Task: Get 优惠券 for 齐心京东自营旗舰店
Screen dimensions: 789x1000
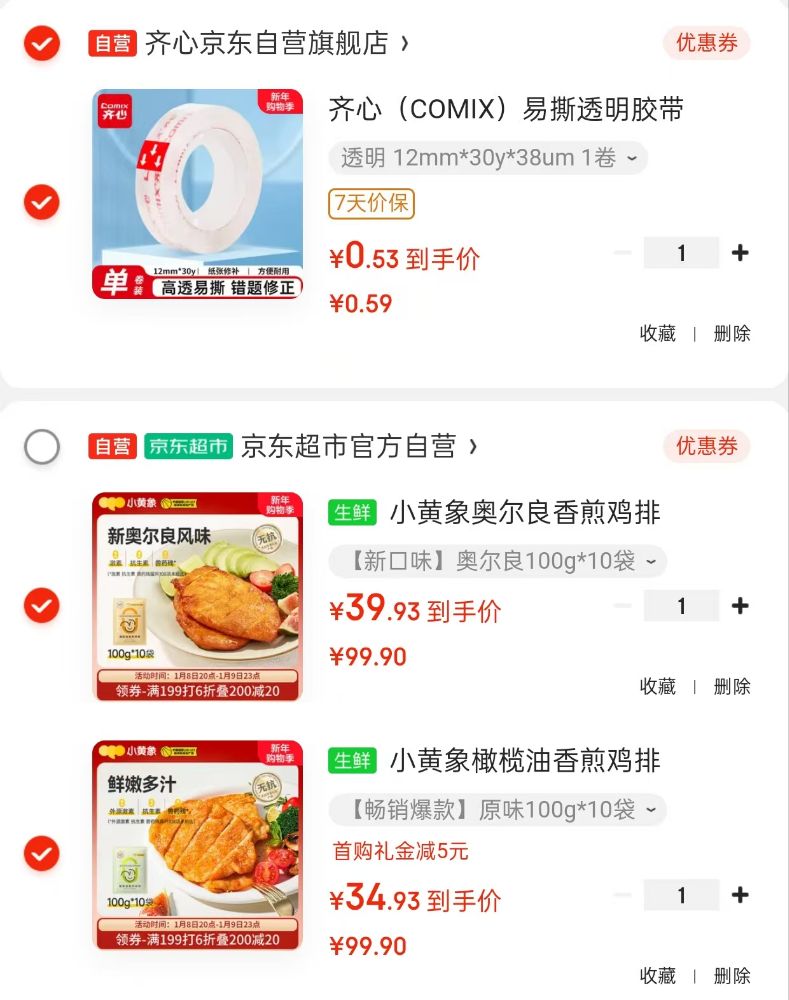Action: pyautogui.click(x=706, y=43)
